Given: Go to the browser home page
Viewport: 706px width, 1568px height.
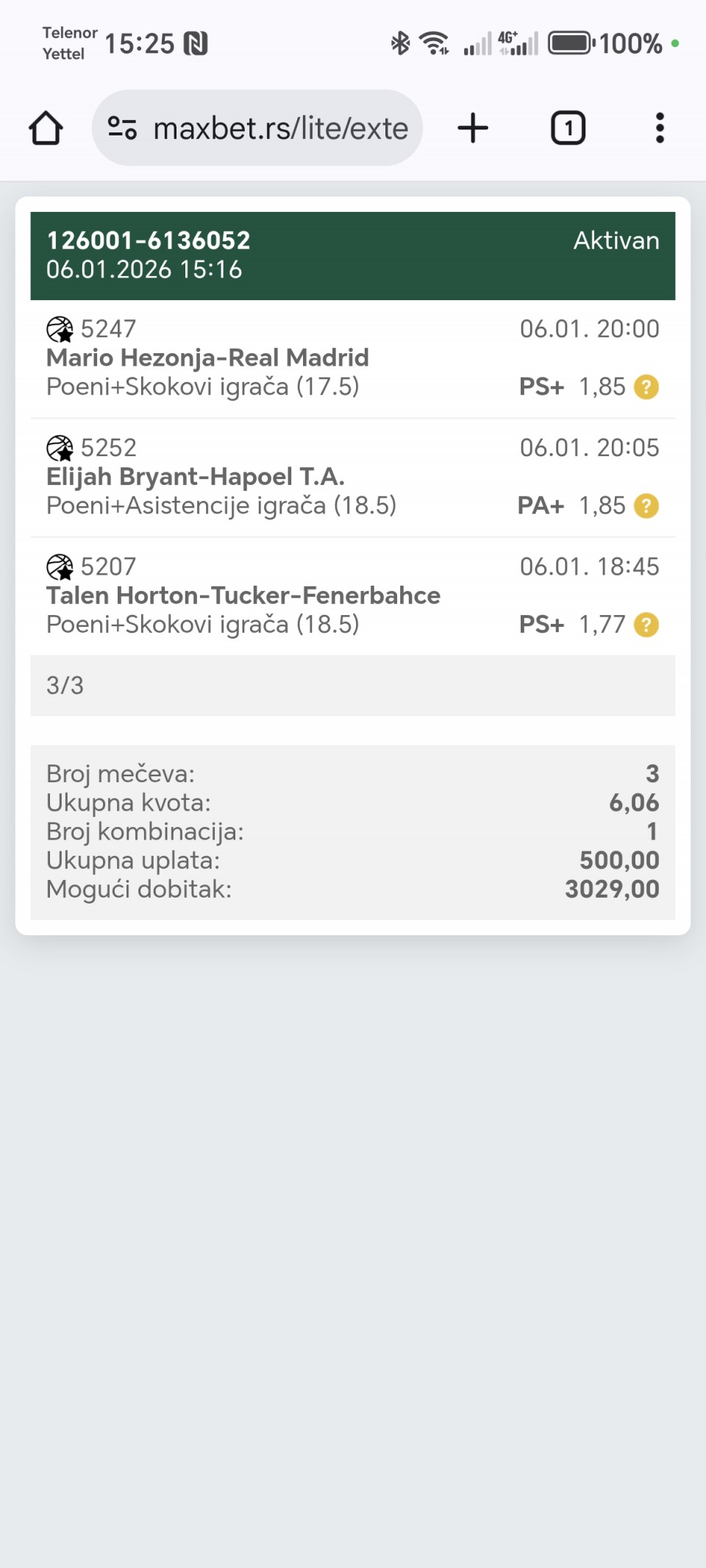Looking at the screenshot, I should point(46,128).
